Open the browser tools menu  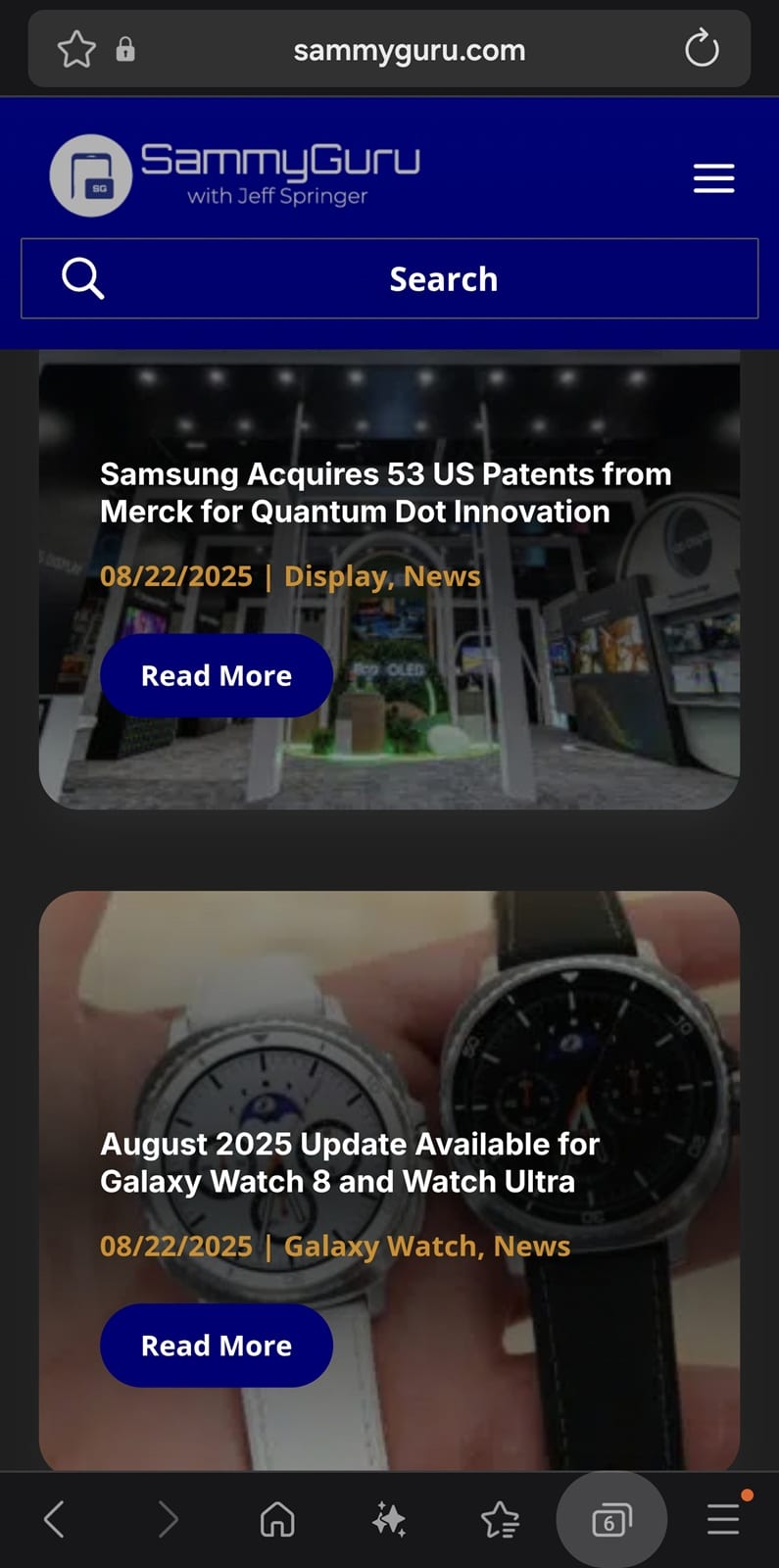coord(723,1519)
